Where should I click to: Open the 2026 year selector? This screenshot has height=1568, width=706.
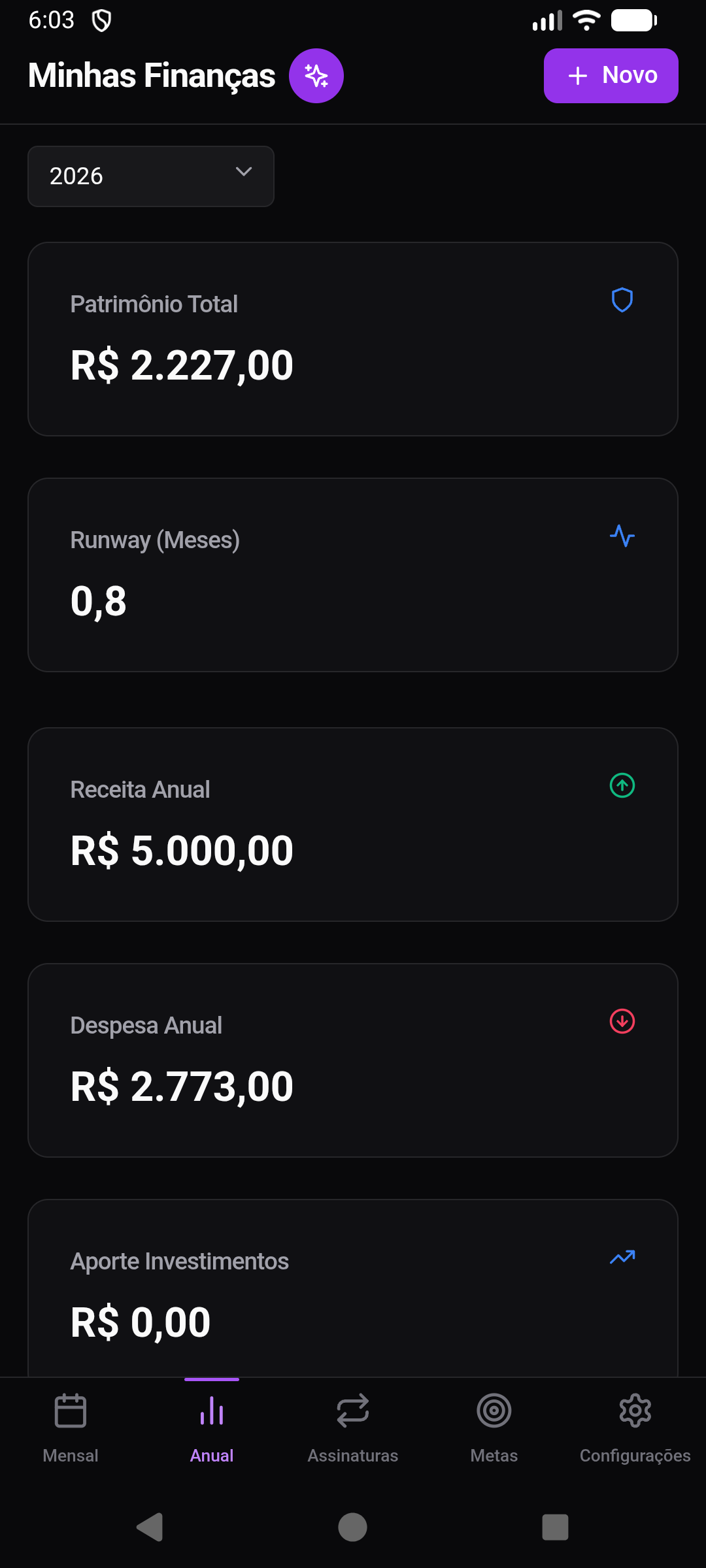(150, 176)
